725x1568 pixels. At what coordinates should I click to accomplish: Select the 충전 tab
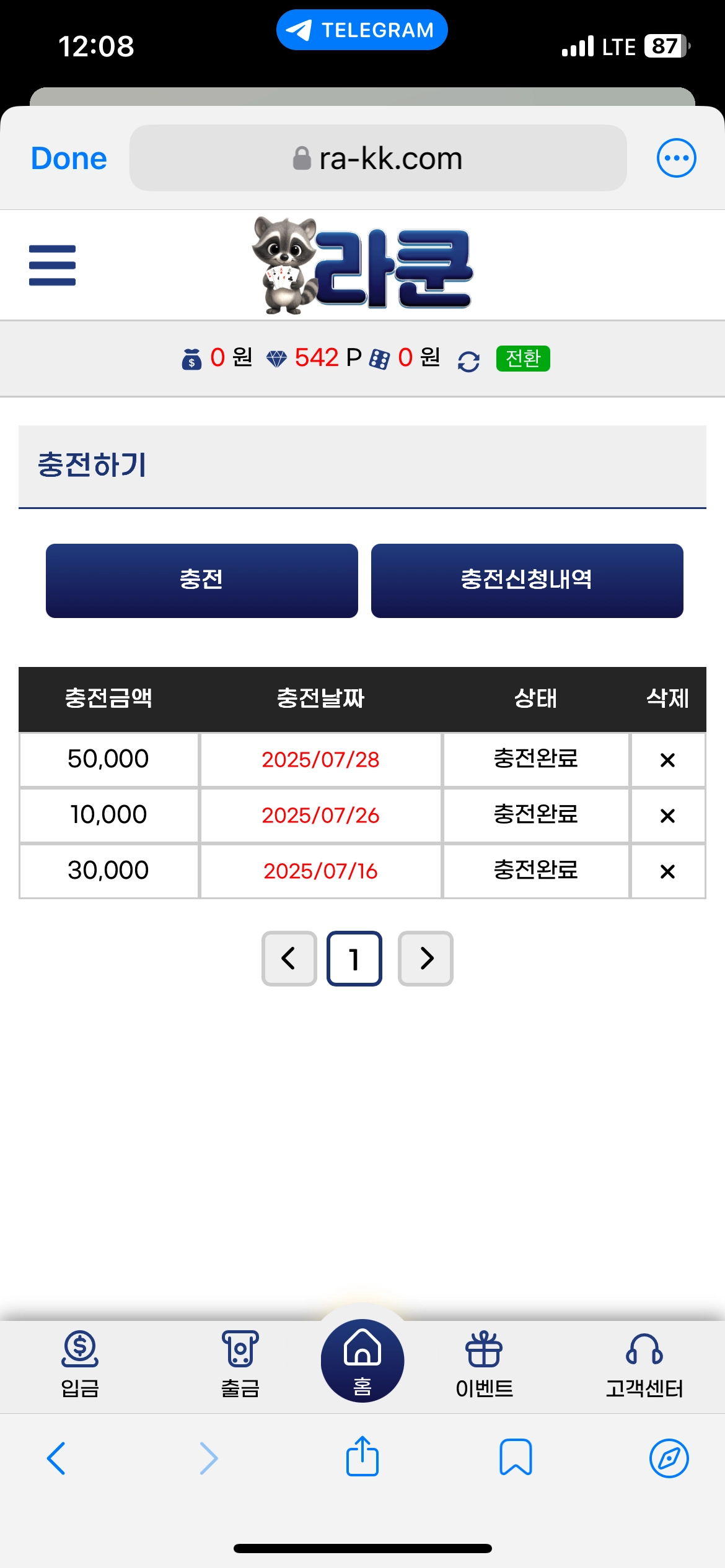pyautogui.click(x=201, y=580)
